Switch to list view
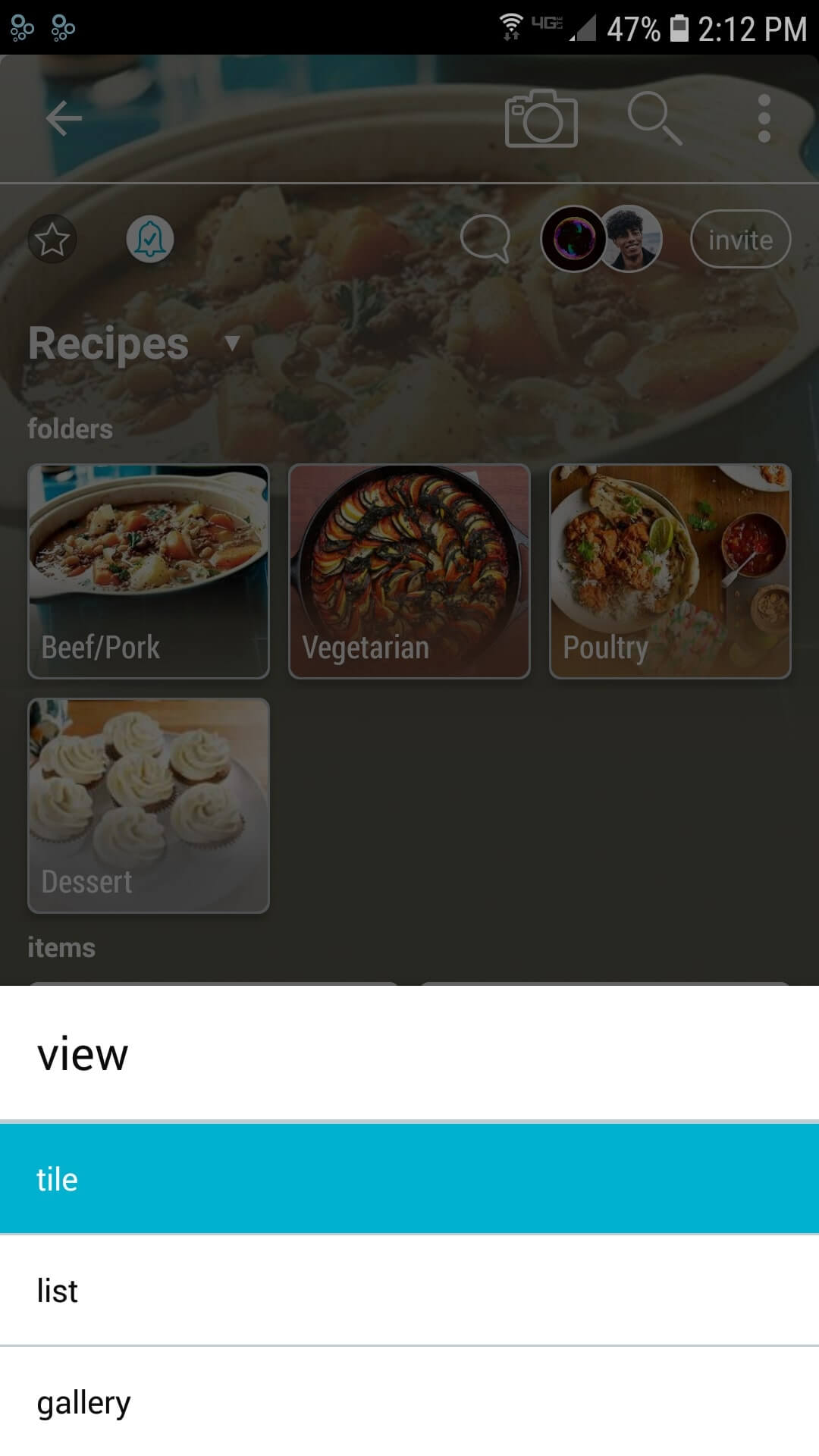The height and width of the screenshot is (1456, 819). (x=409, y=1291)
